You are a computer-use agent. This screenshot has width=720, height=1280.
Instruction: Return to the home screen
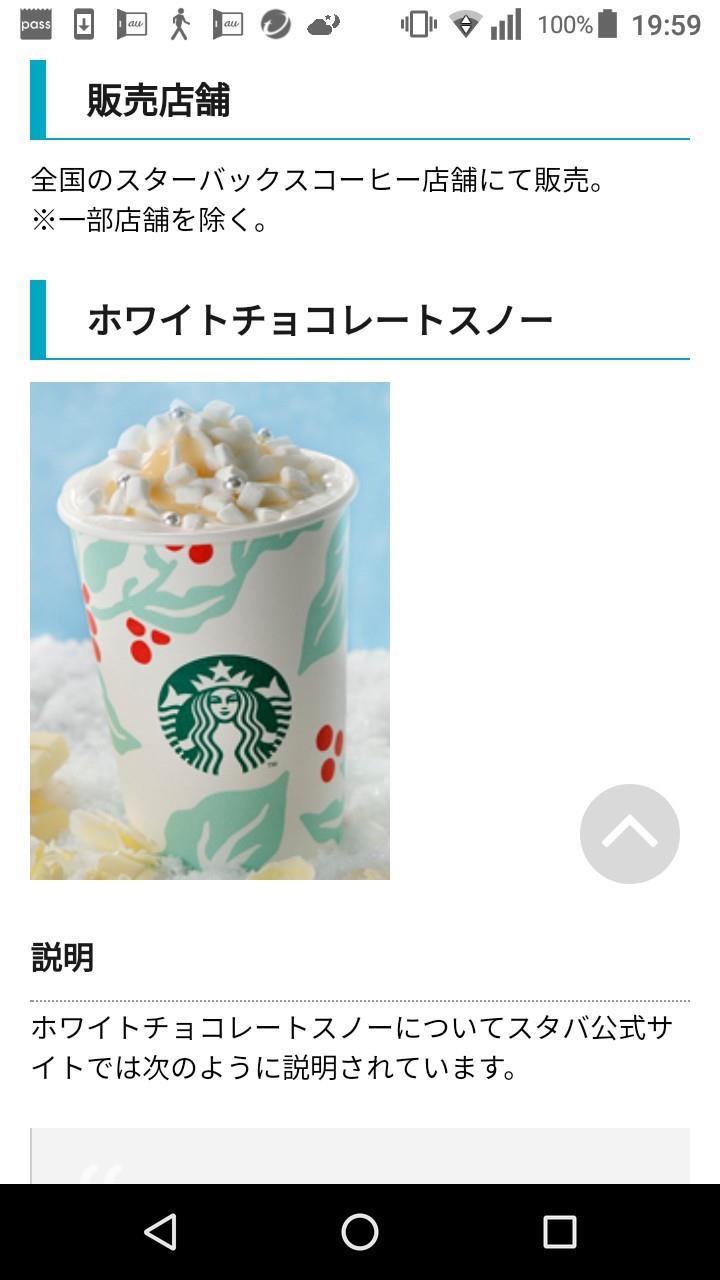click(360, 1232)
